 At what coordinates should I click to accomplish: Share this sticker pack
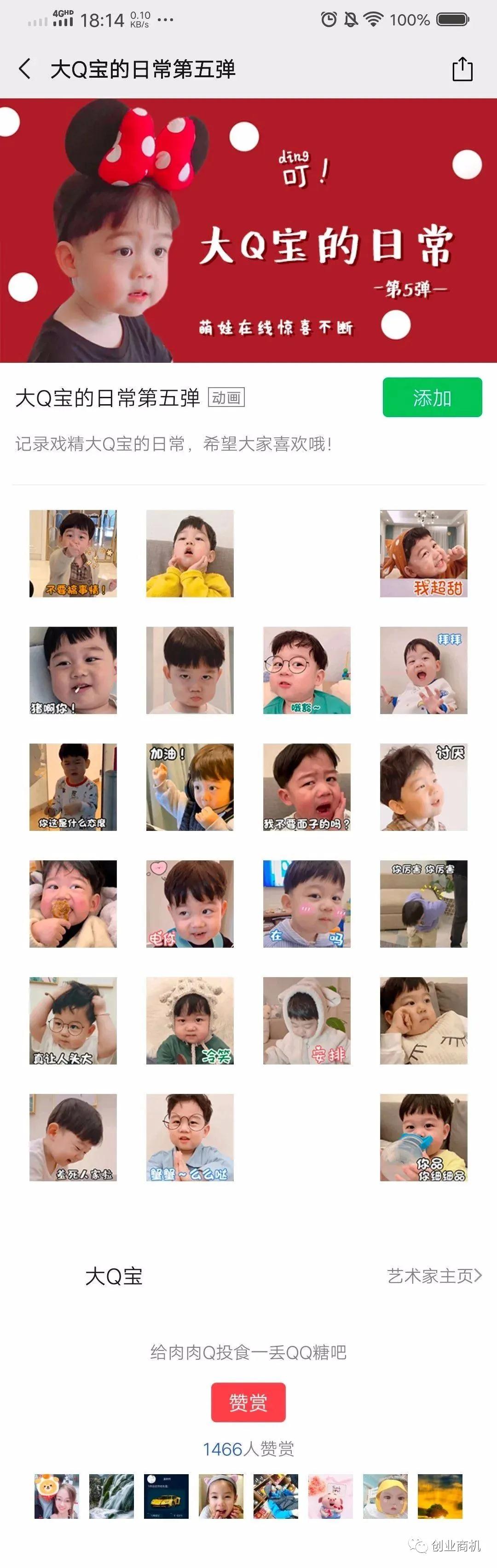pos(462,69)
